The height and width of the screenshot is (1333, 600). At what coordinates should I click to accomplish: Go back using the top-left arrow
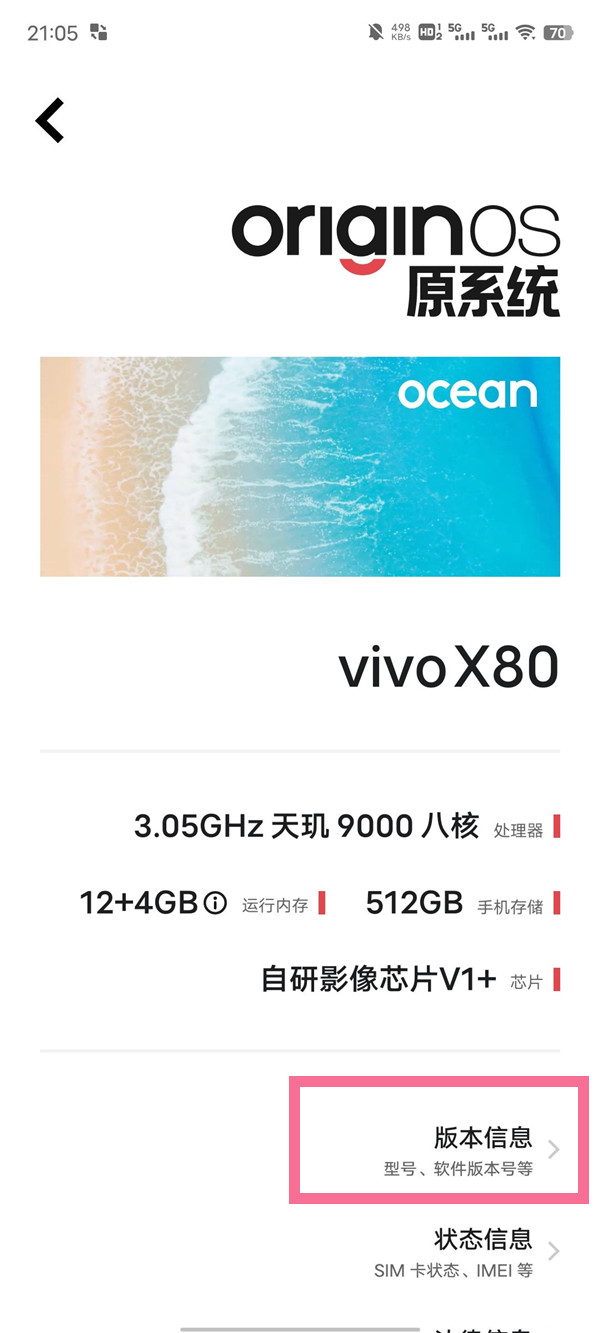50,120
